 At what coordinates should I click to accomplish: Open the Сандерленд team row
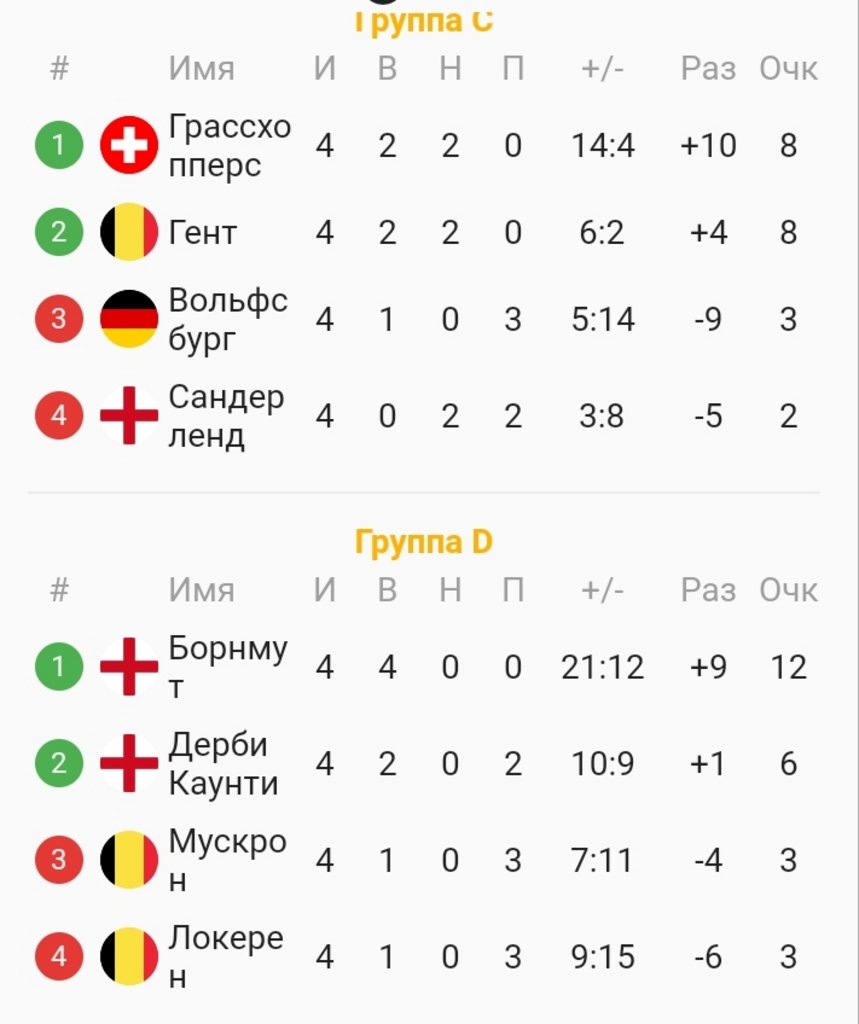coord(425,415)
